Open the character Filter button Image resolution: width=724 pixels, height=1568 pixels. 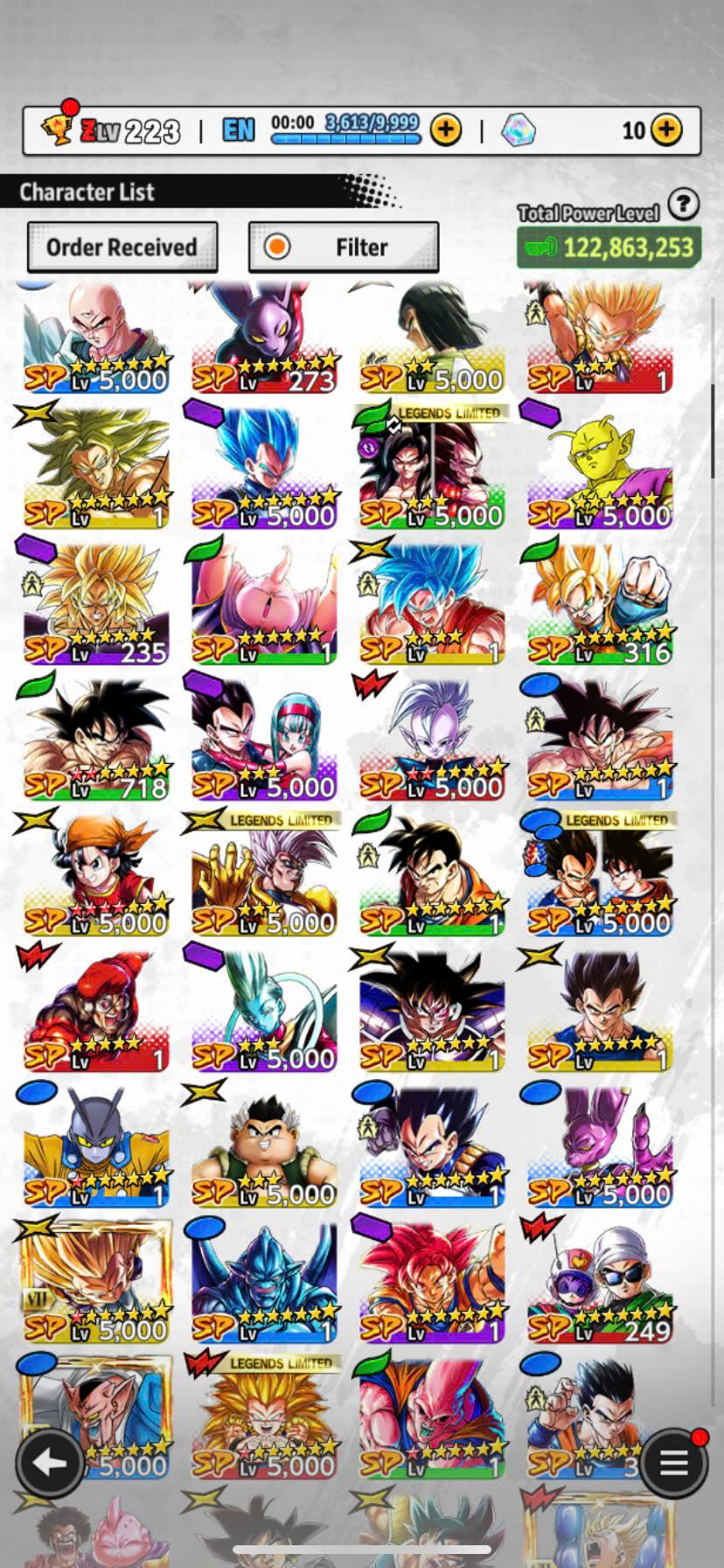[344, 247]
